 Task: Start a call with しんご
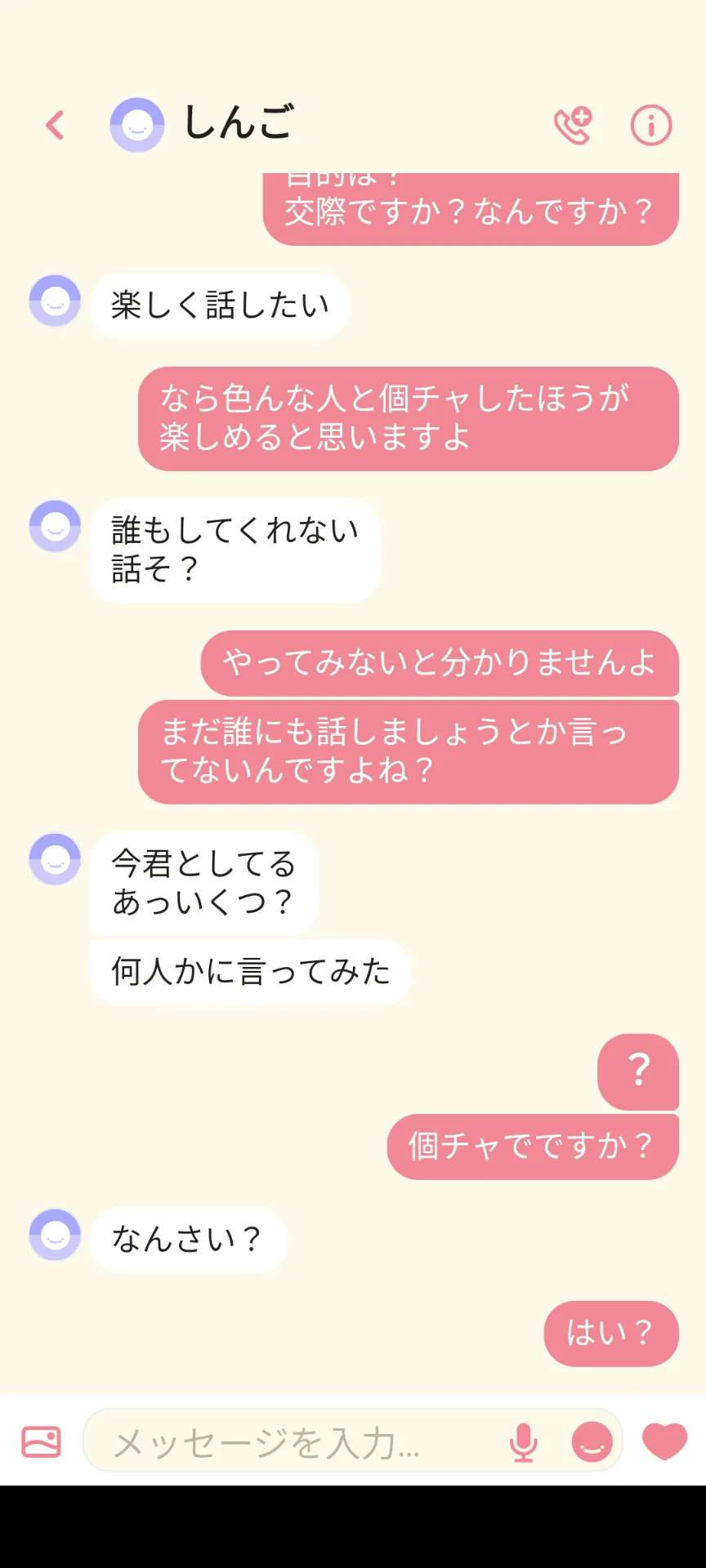pos(573,125)
